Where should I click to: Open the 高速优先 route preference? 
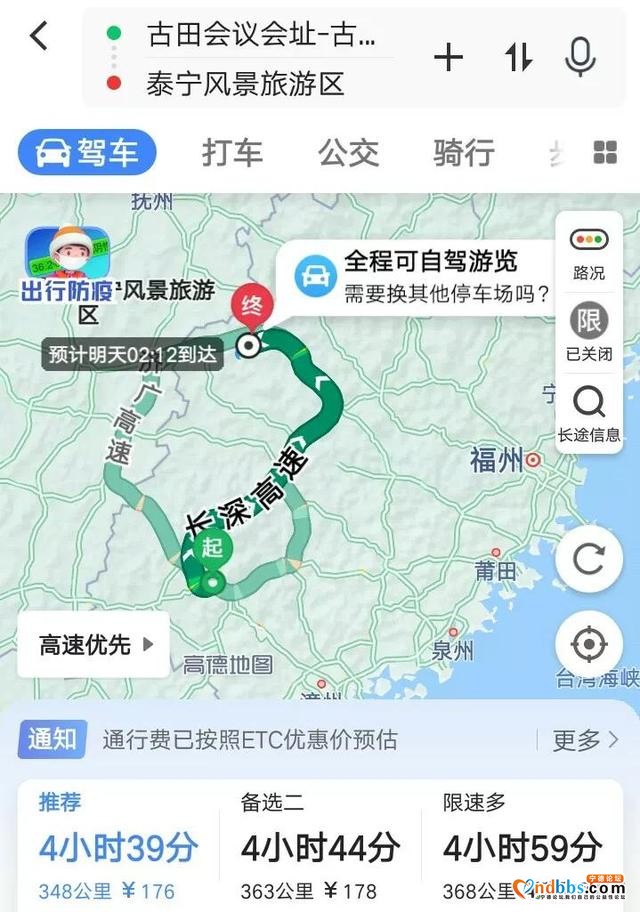pyautogui.click(x=94, y=645)
